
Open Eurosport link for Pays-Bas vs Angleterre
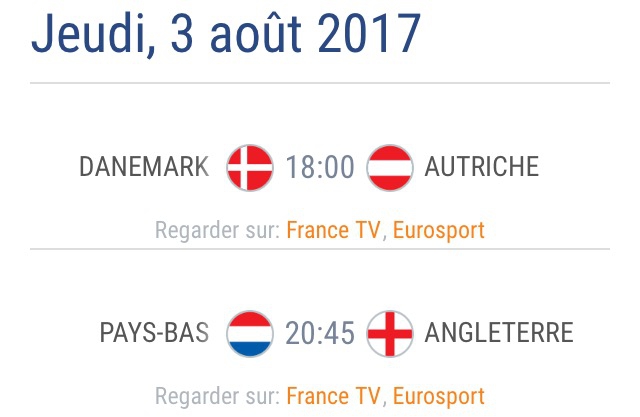coord(438,396)
